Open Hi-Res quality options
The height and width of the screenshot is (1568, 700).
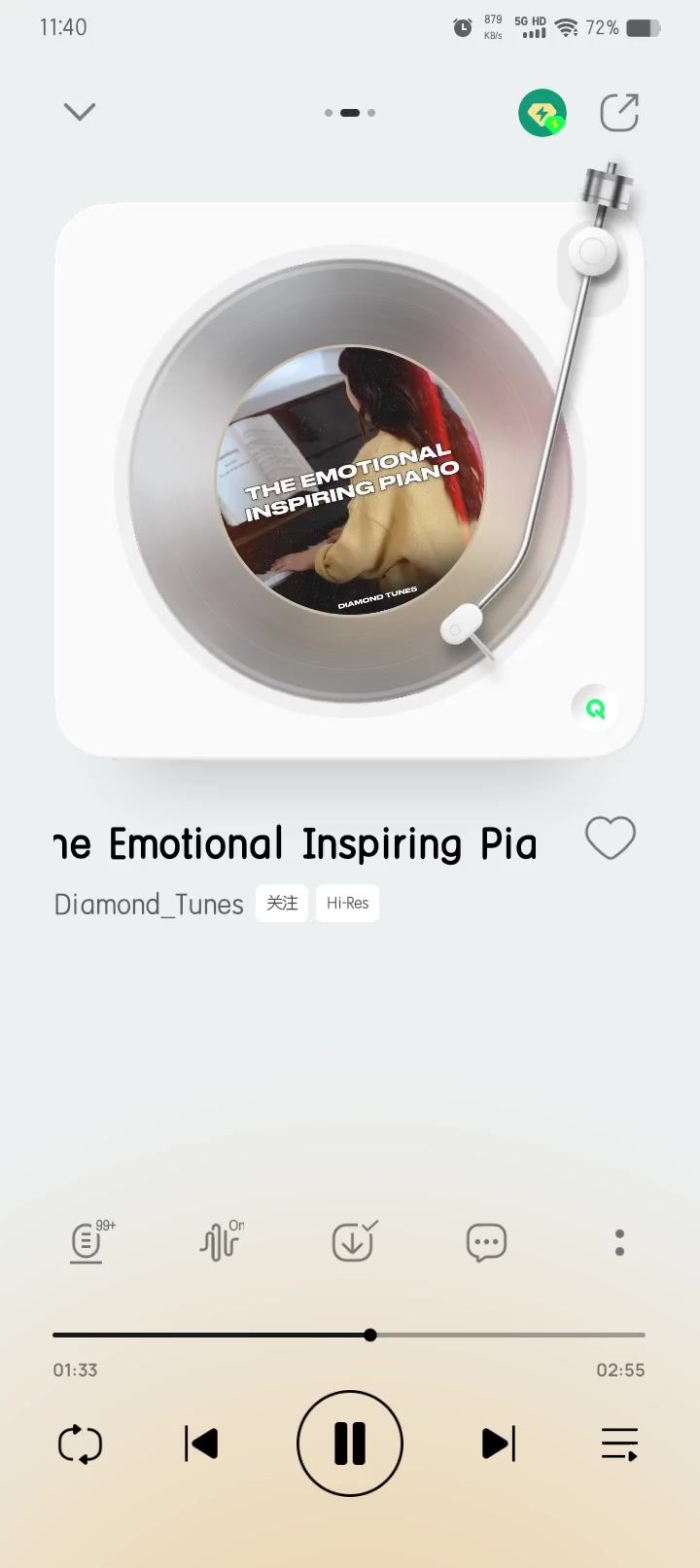point(347,904)
